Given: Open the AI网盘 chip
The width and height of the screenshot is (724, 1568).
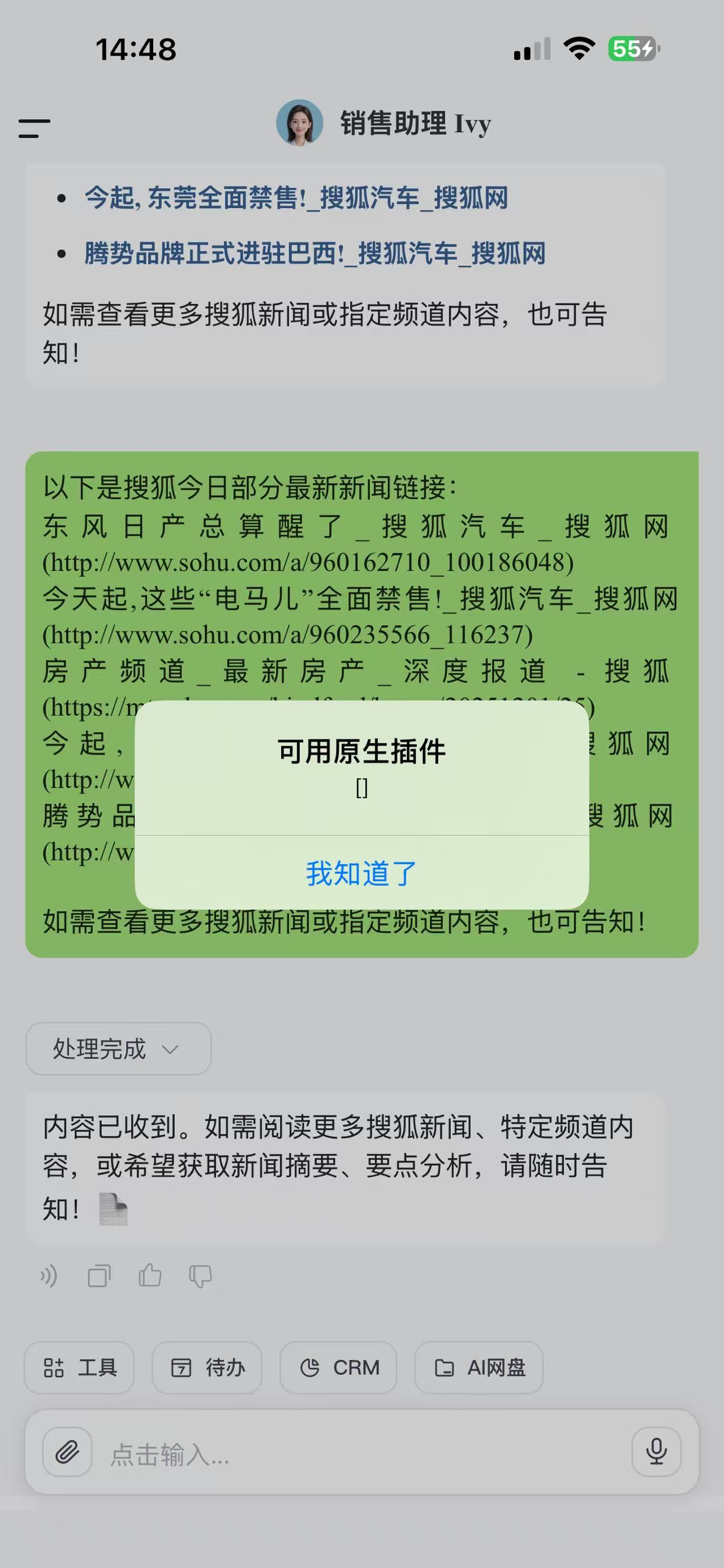Looking at the screenshot, I should pyautogui.click(x=479, y=1368).
